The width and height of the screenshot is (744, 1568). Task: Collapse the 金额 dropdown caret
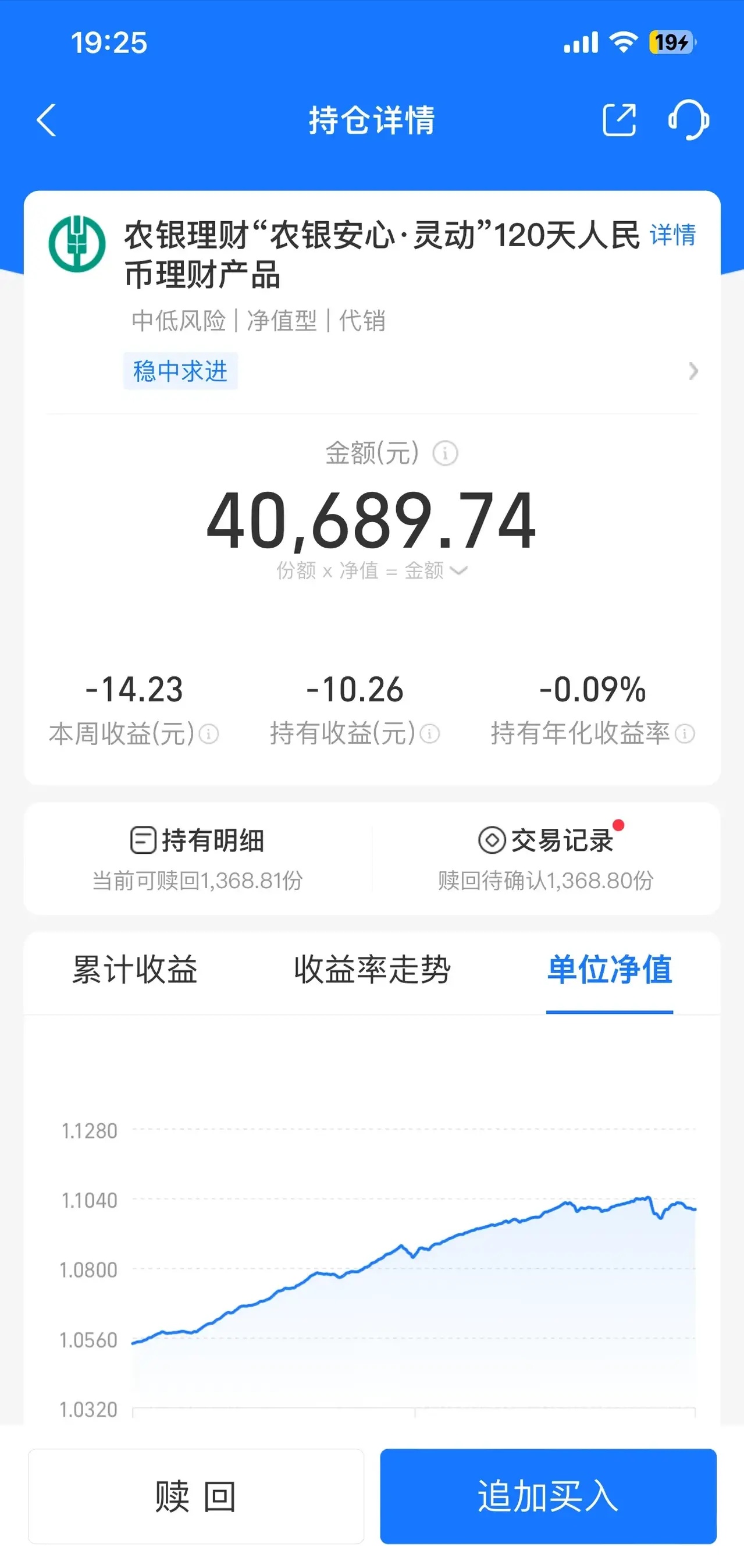458,571
